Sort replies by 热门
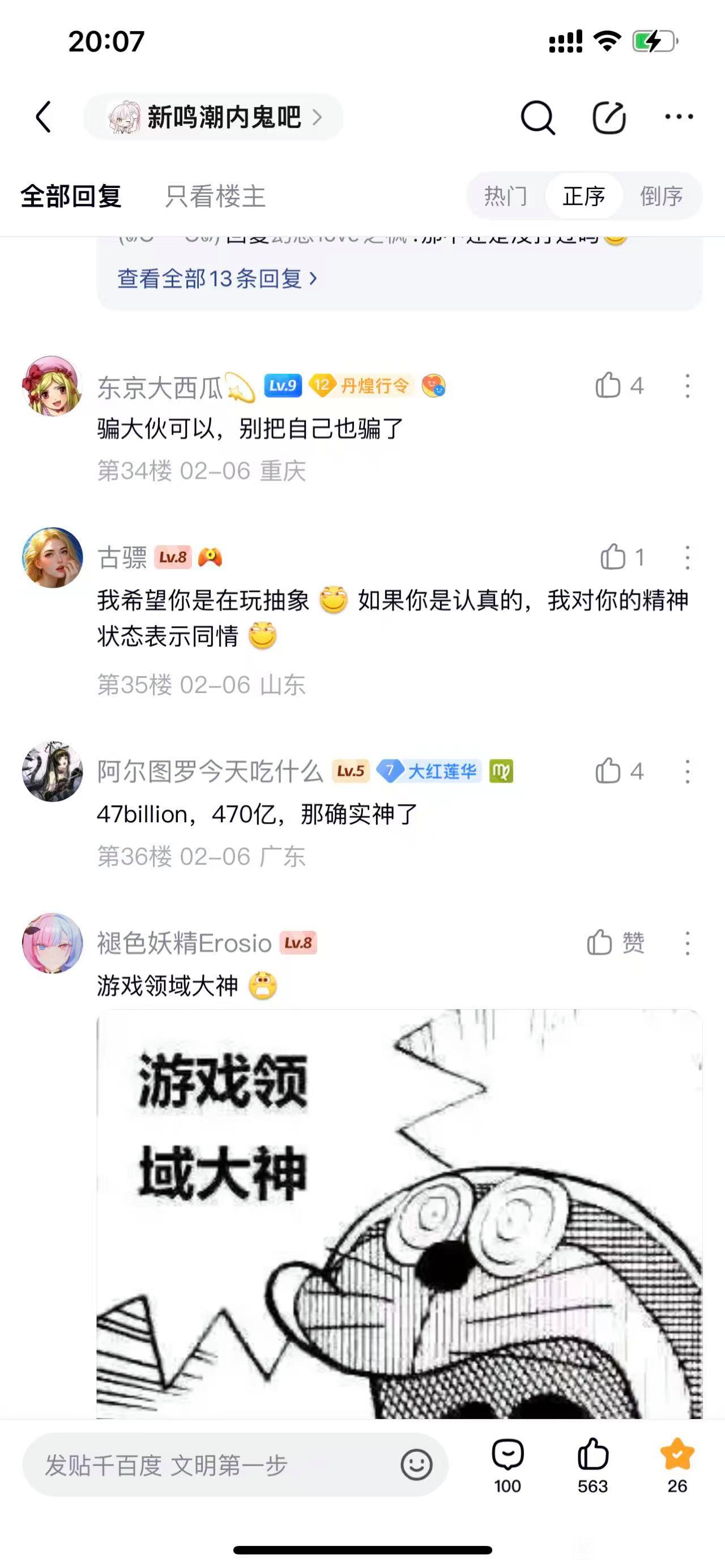The image size is (725, 1568). click(505, 196)
